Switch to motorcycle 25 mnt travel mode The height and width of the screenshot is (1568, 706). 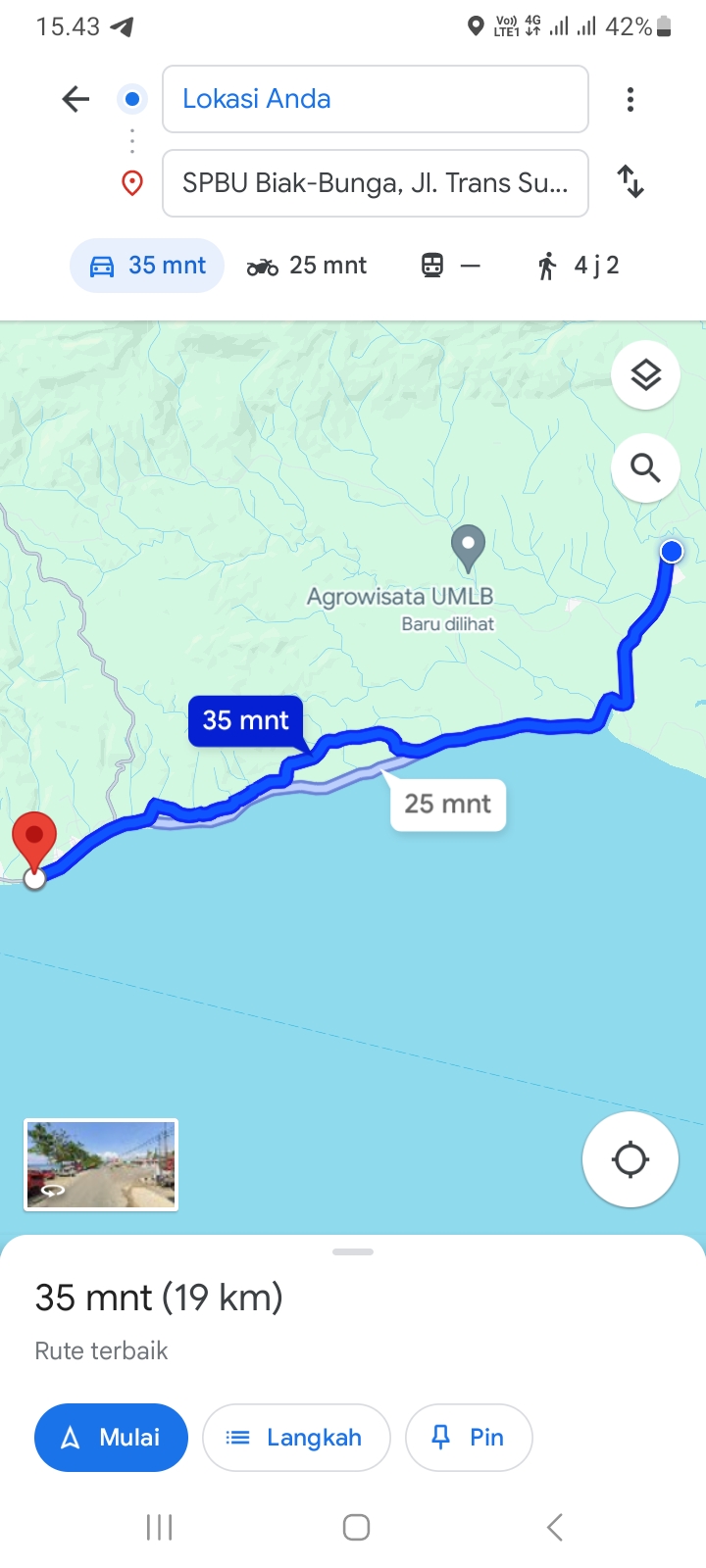[307, 266]
